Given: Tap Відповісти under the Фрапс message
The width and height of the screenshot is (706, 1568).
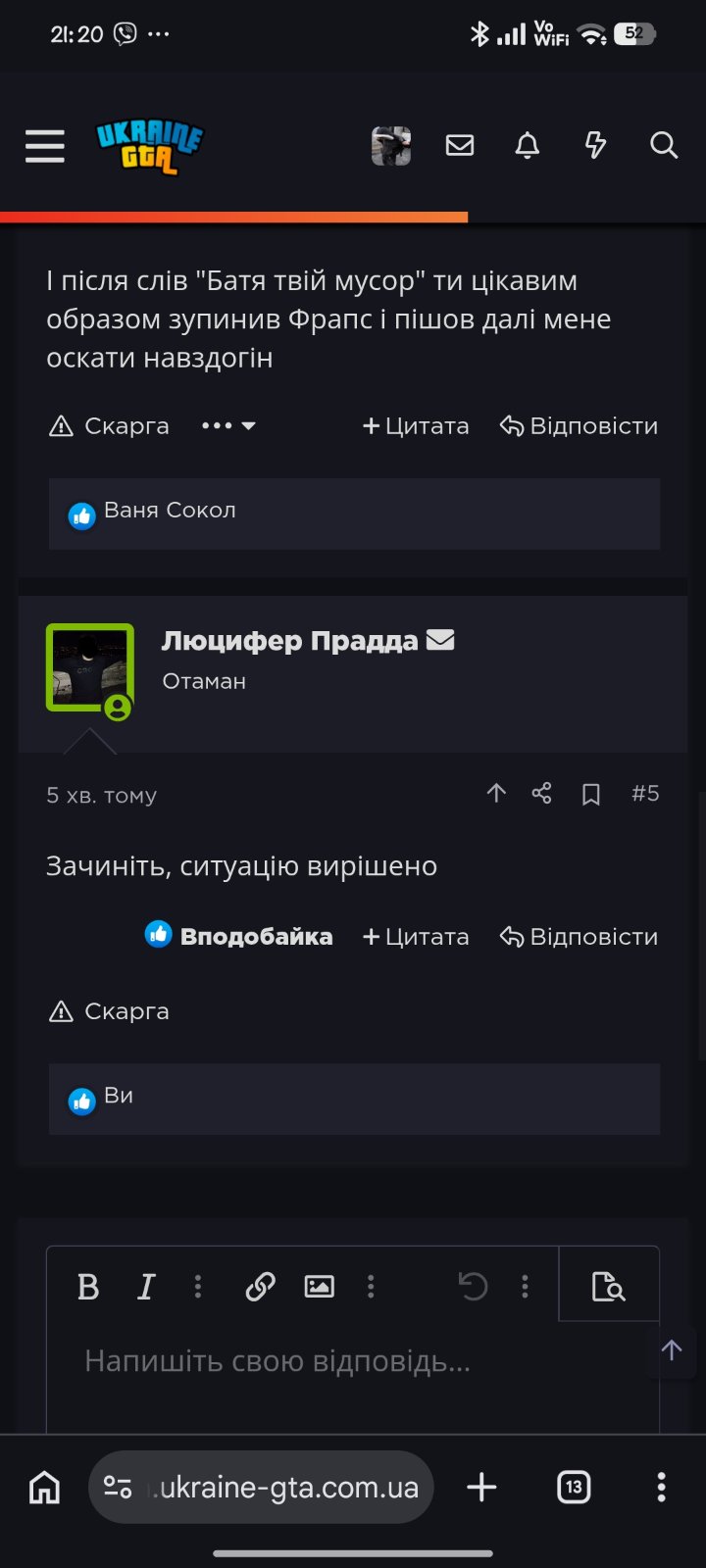Looking at the screenshot, I should point(579,426).
